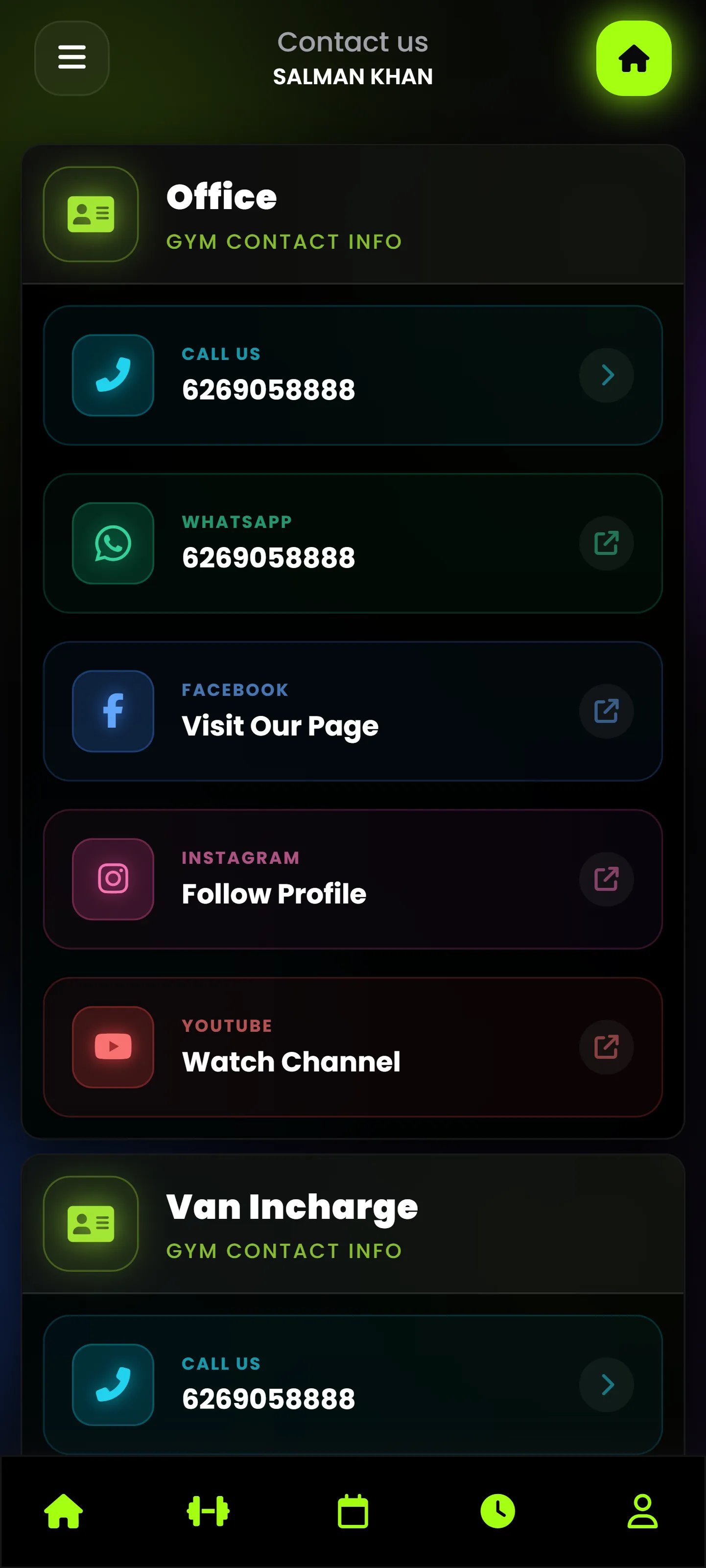The image size is (706, 1568).
Task: Open YouTube Watch Channel
Action: (x=353, y=1047)
